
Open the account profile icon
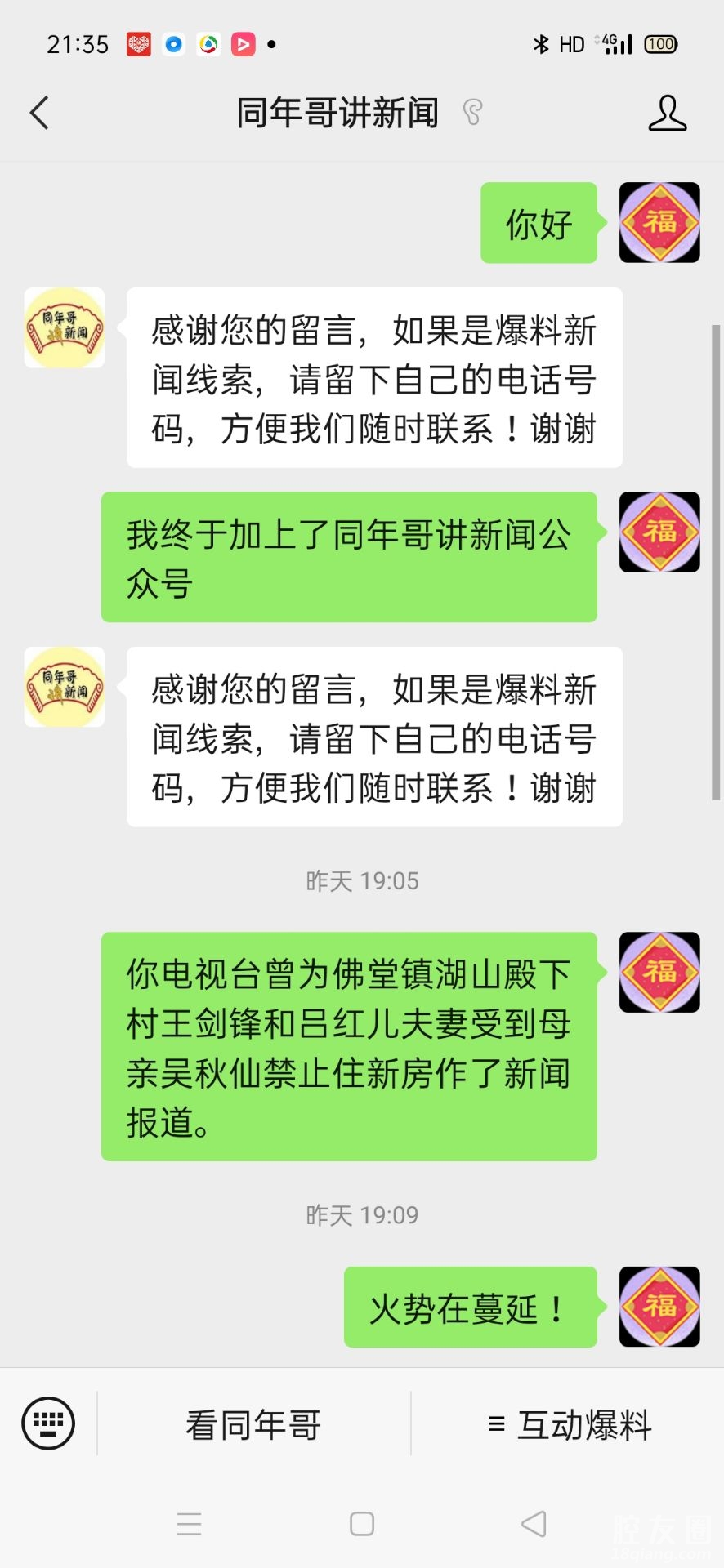point(667,113)
